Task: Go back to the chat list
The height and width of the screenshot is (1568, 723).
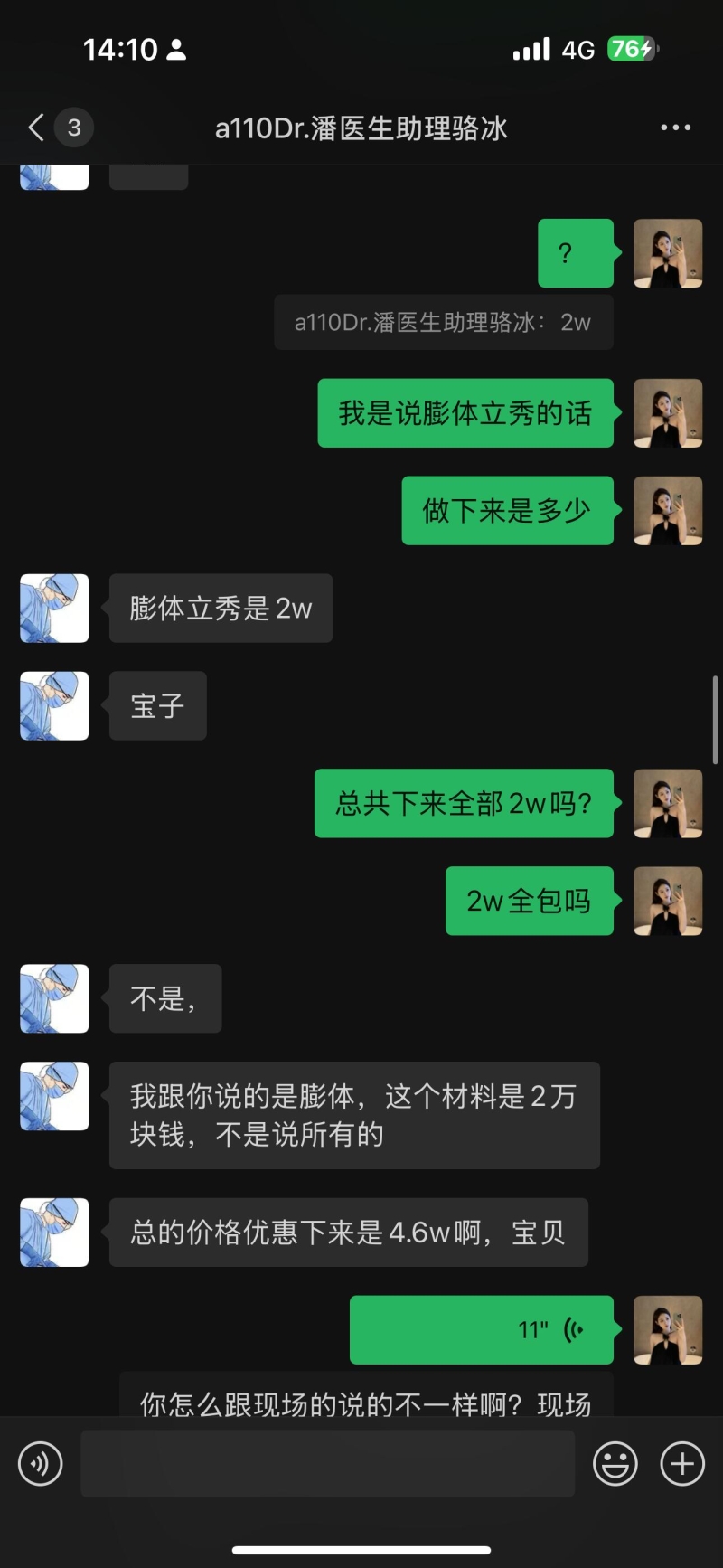Action: (37, 128)
